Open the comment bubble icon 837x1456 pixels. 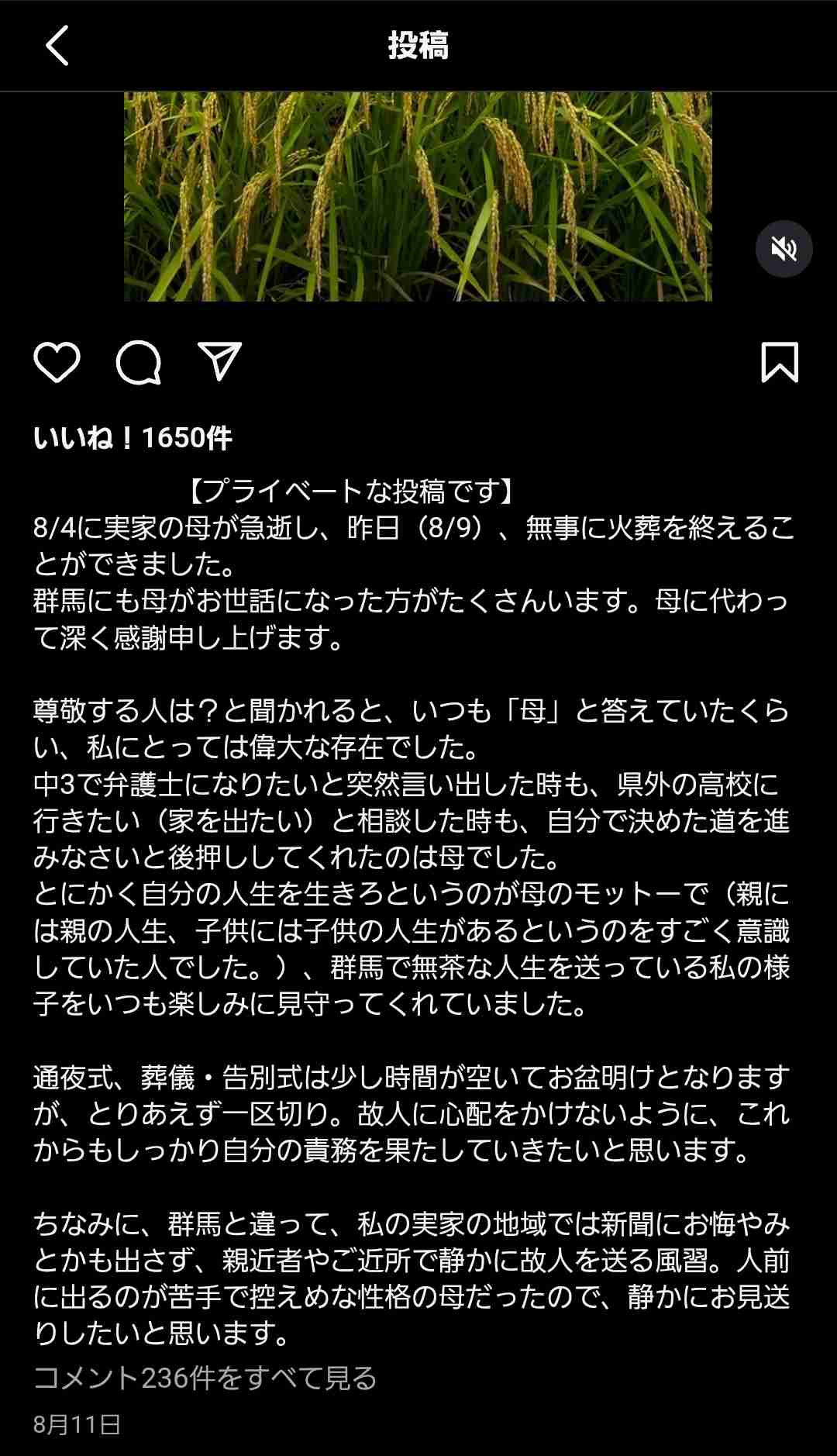(x=139, y=362)
